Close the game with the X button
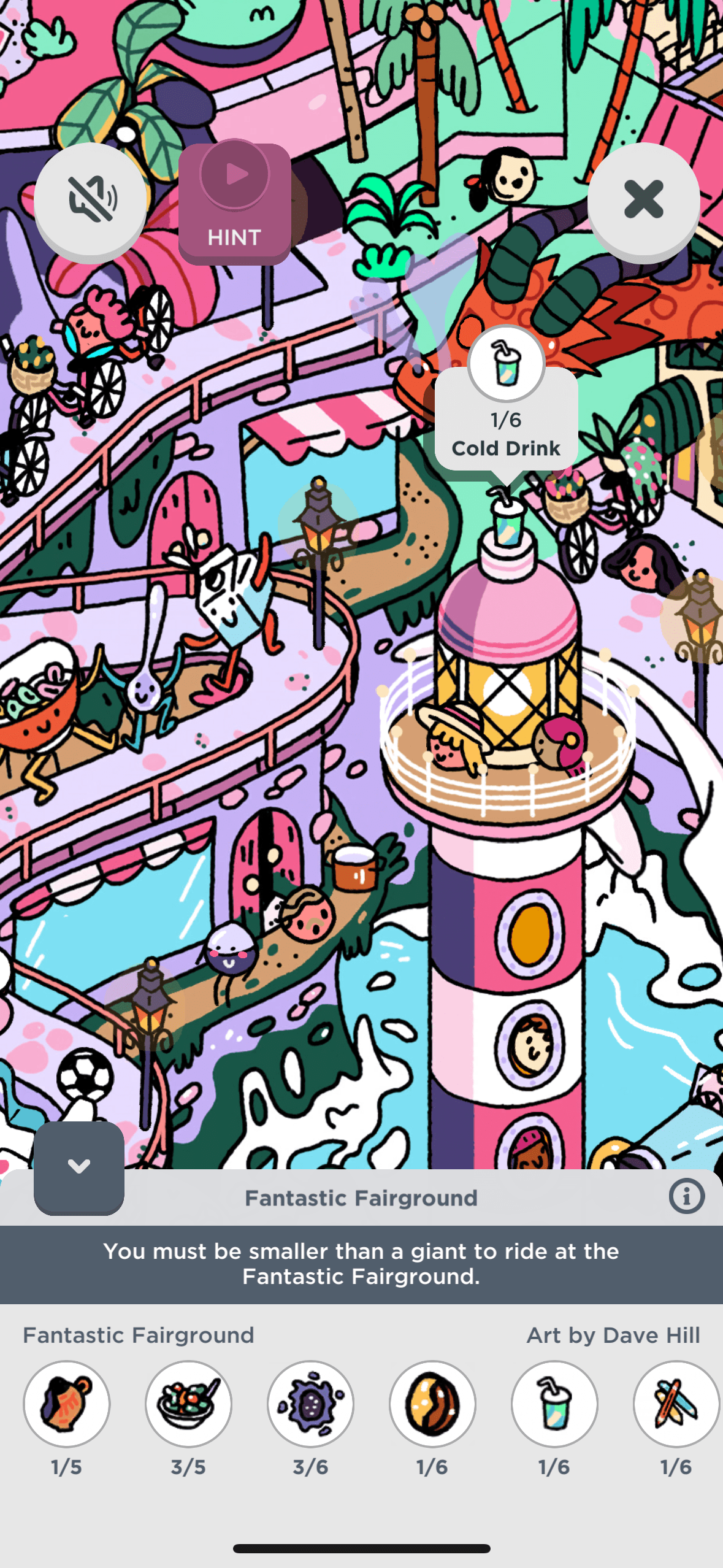This screenshot has height=1568, width=723. (x=643, y=199)
